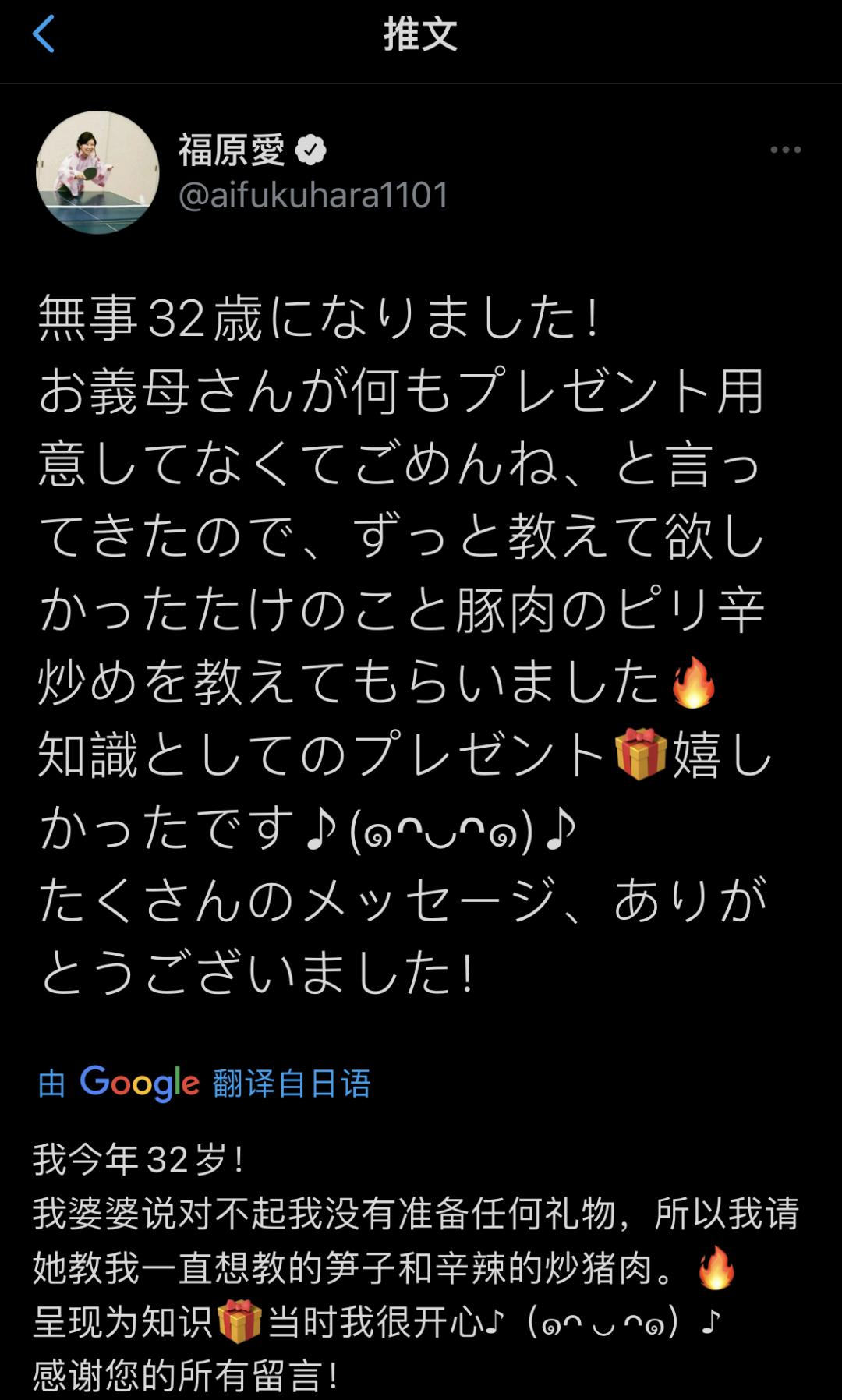Open the @aifukuhara1101 profile handle
Image resolution: width=842 pixels, height=1400 pixels.
pyautogui.click(x=313, y=195)
